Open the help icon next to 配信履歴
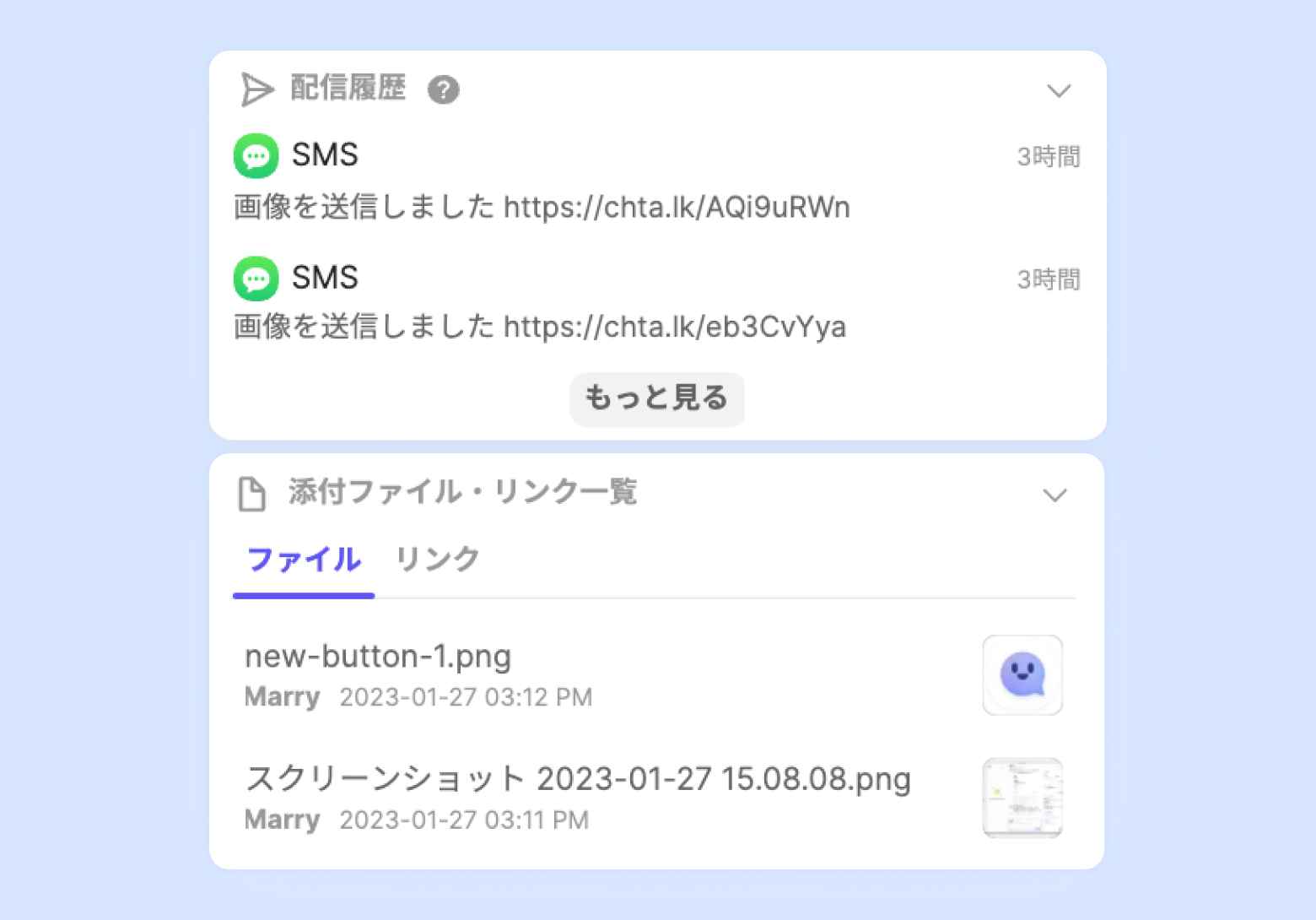Screen dimensions: 1316x920 [x=443, y=89]
